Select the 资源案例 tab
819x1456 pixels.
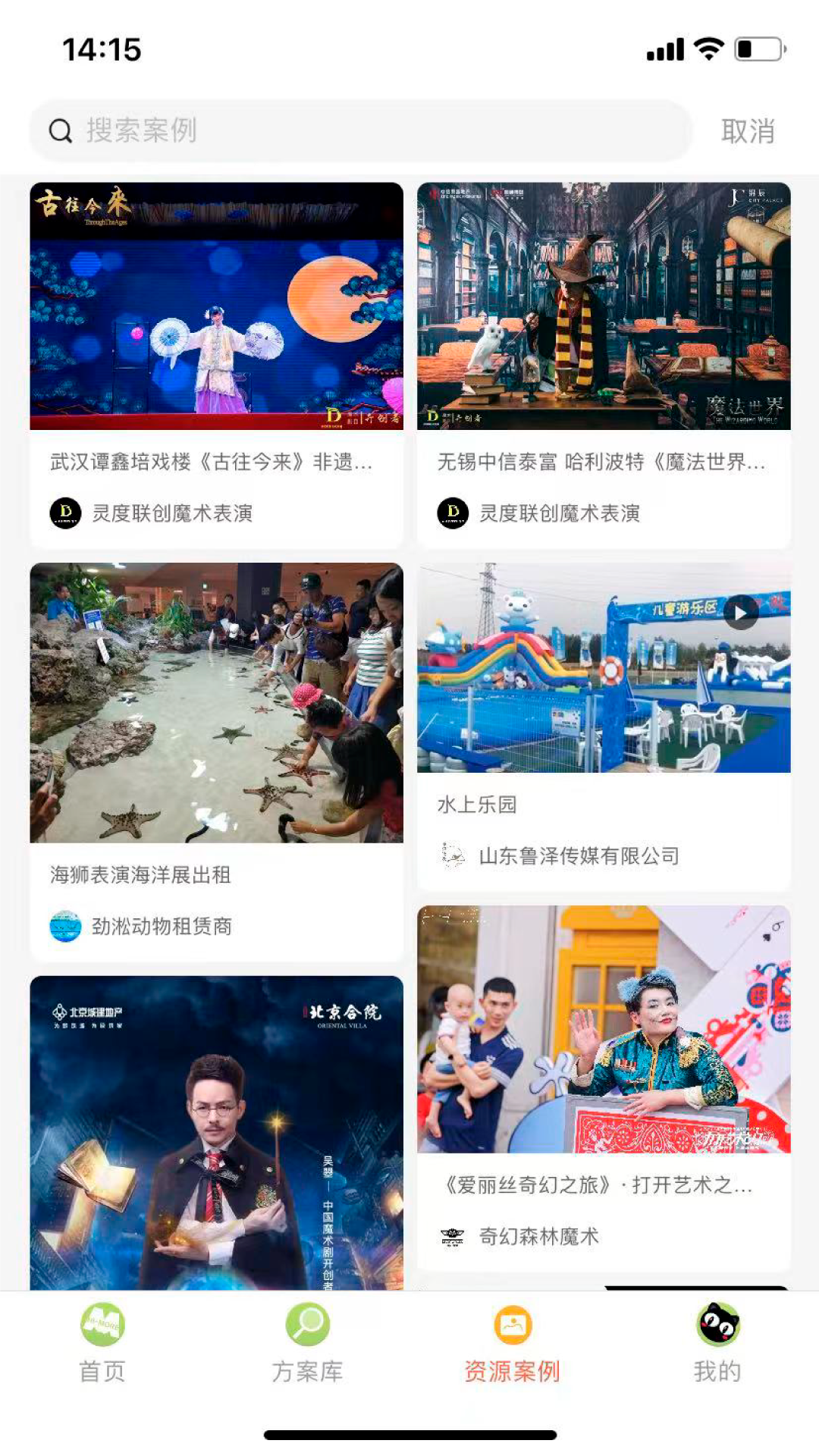[x=513, y=1342]
